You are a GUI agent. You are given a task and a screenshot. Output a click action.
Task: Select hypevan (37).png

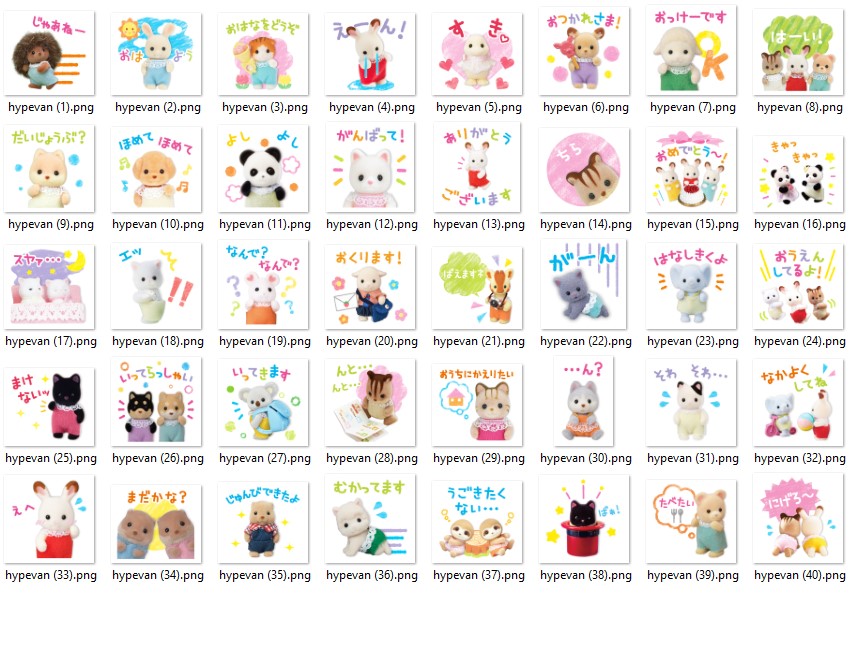coord(477,520)
